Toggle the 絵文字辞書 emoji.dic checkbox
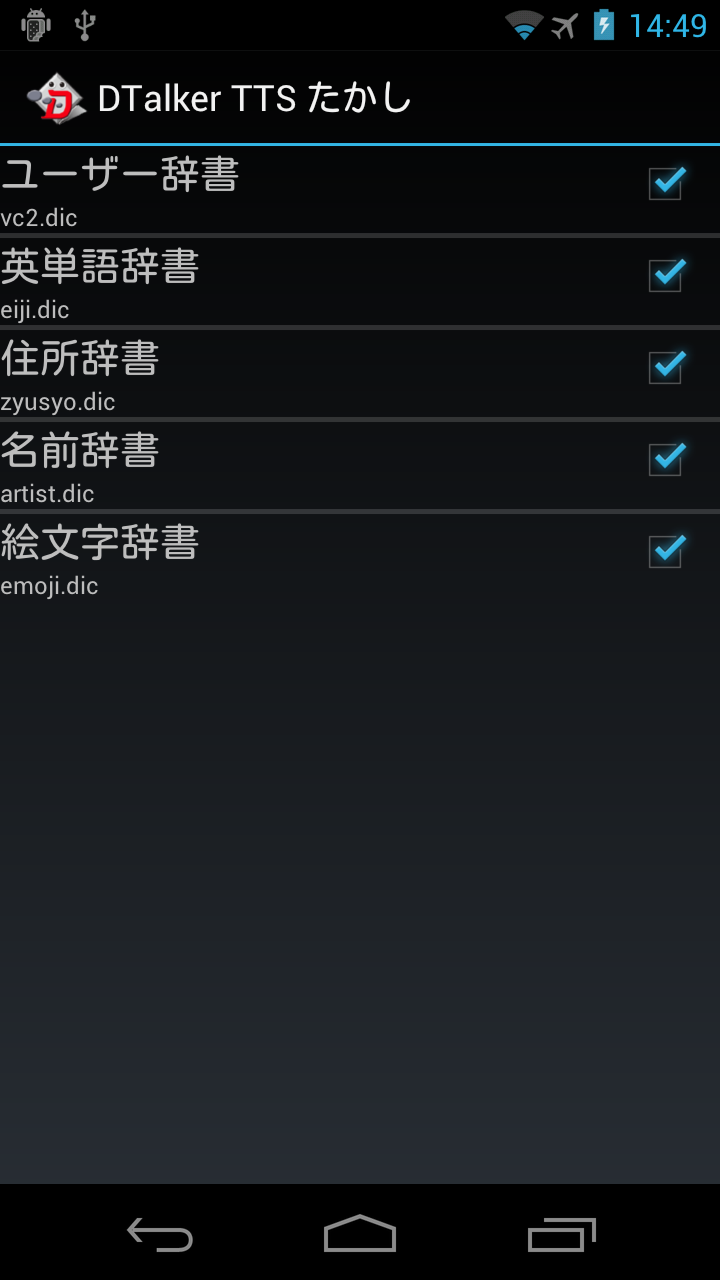The image size is (720, 1280). (x=666, y=552)
